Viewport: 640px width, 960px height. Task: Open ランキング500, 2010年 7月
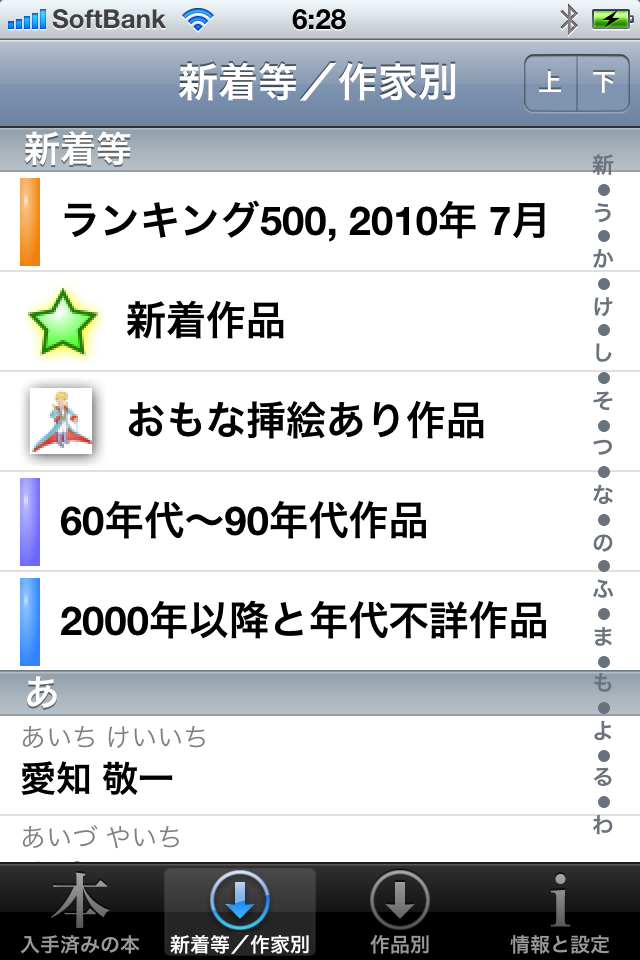(304, 221)
